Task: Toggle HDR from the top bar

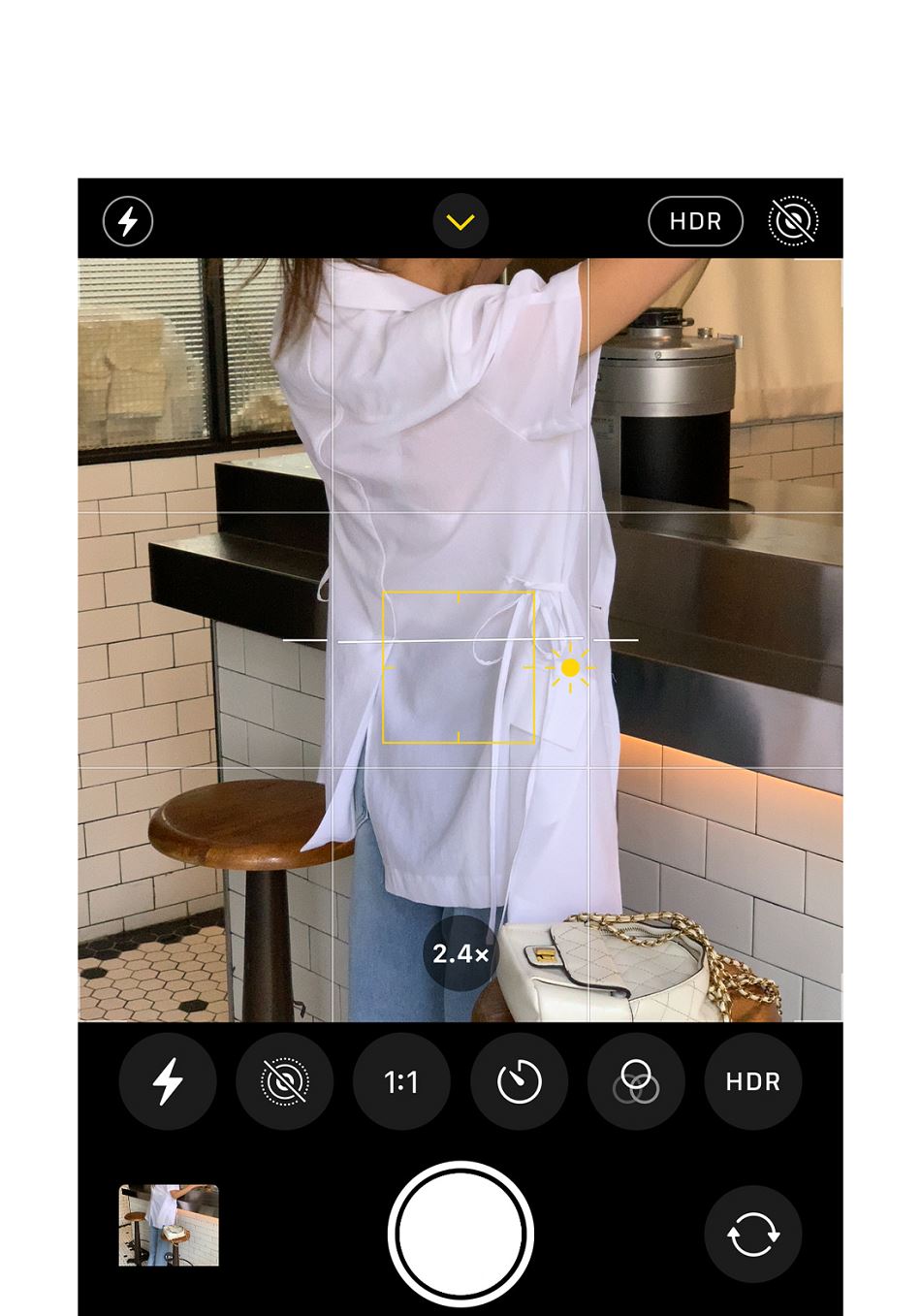Action: pyautogui.click(x=695, y=221)
